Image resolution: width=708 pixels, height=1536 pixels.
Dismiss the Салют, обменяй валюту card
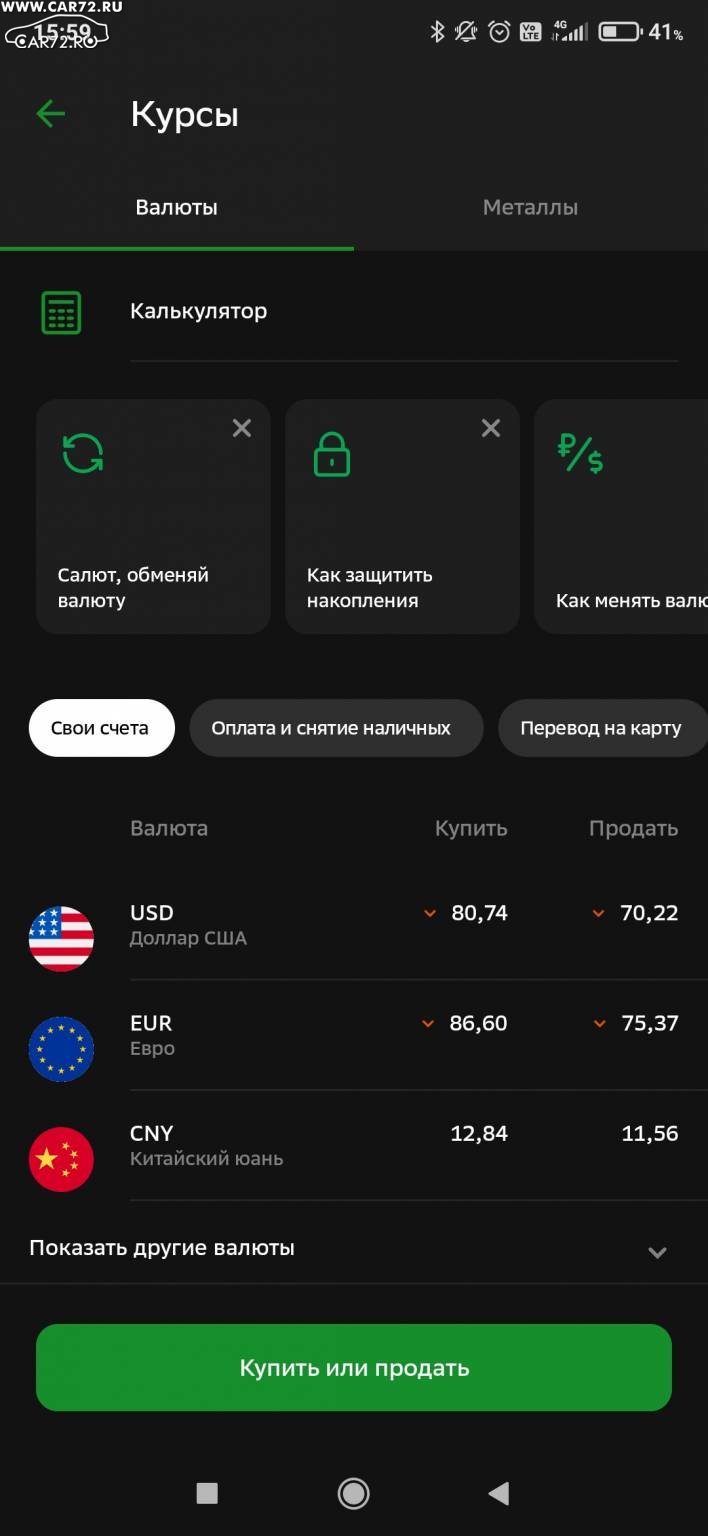(x=242, y=428)
